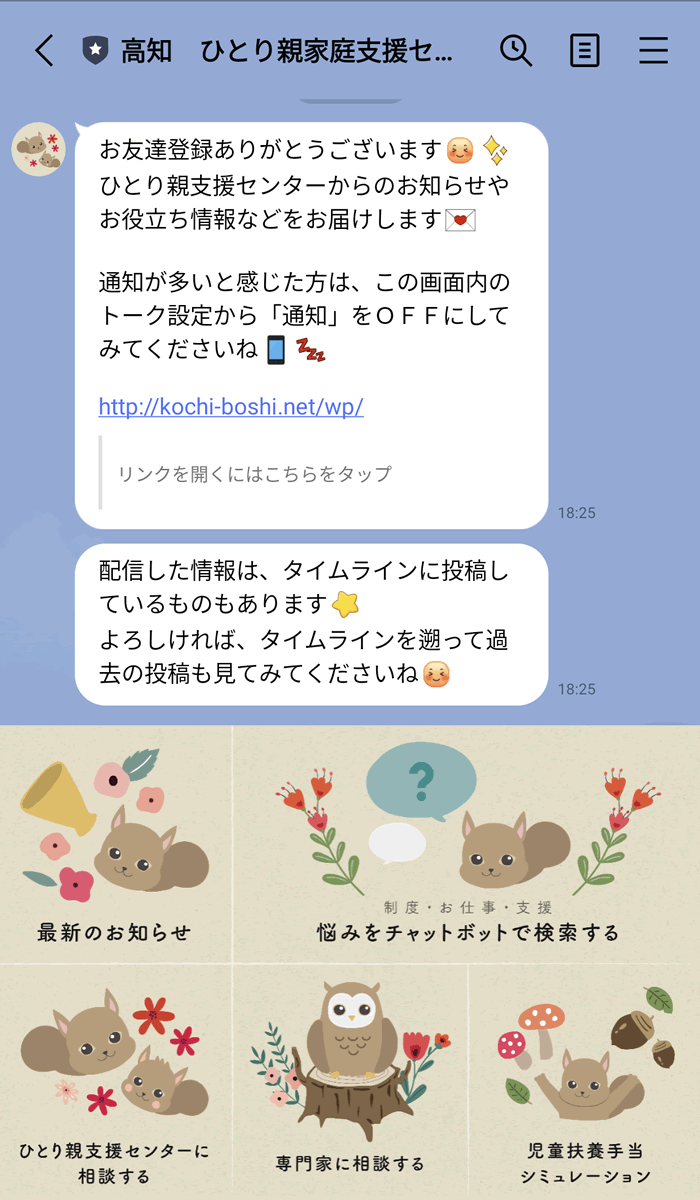Open 最新のお知らせ tile
This screenshot has width=700, height=1200.
[x=116, y=844]
